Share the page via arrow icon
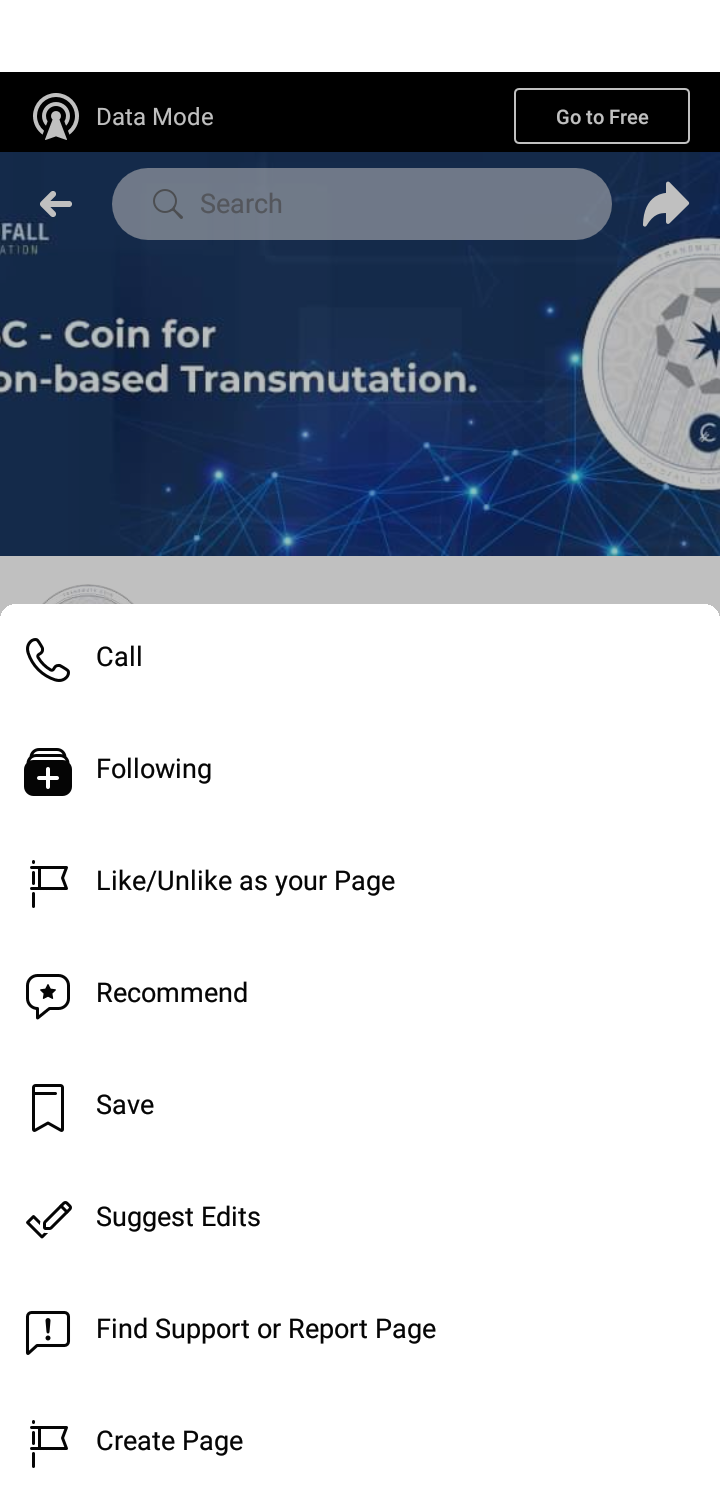Image resolution: width=720 pixels, height=1500 pixels. tap(666, 204)
